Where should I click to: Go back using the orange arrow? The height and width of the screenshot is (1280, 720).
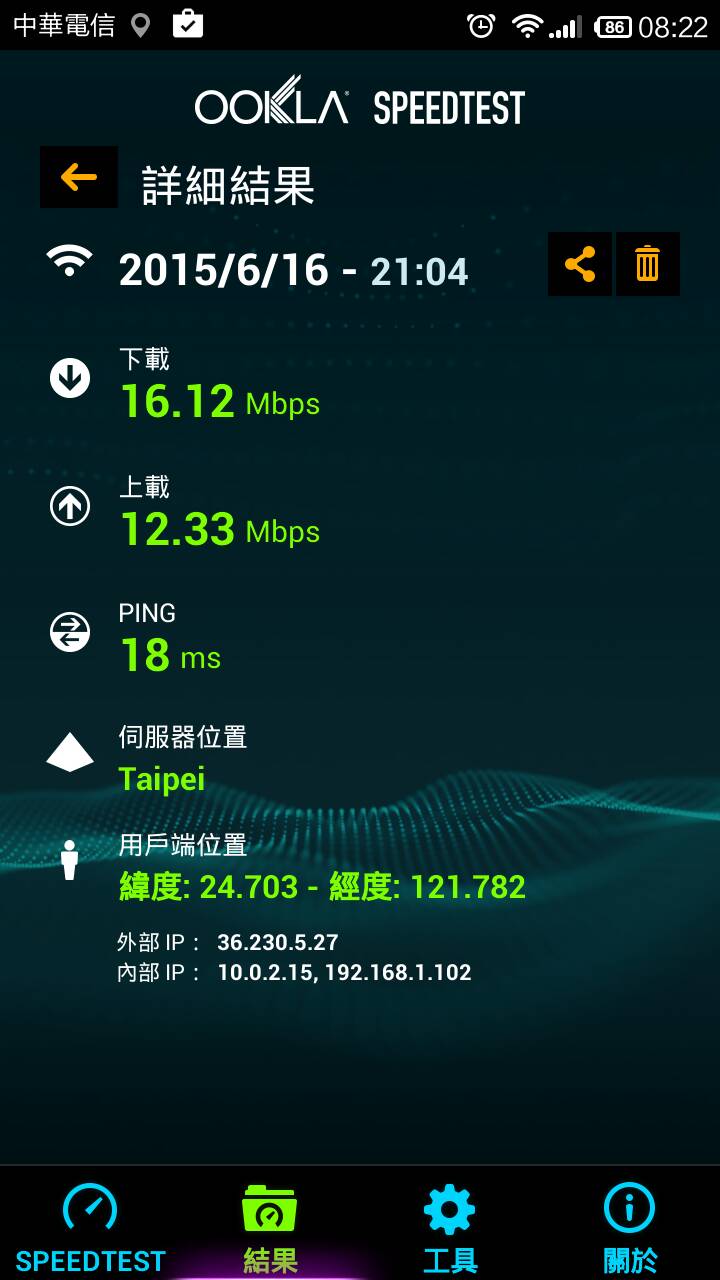79,177
